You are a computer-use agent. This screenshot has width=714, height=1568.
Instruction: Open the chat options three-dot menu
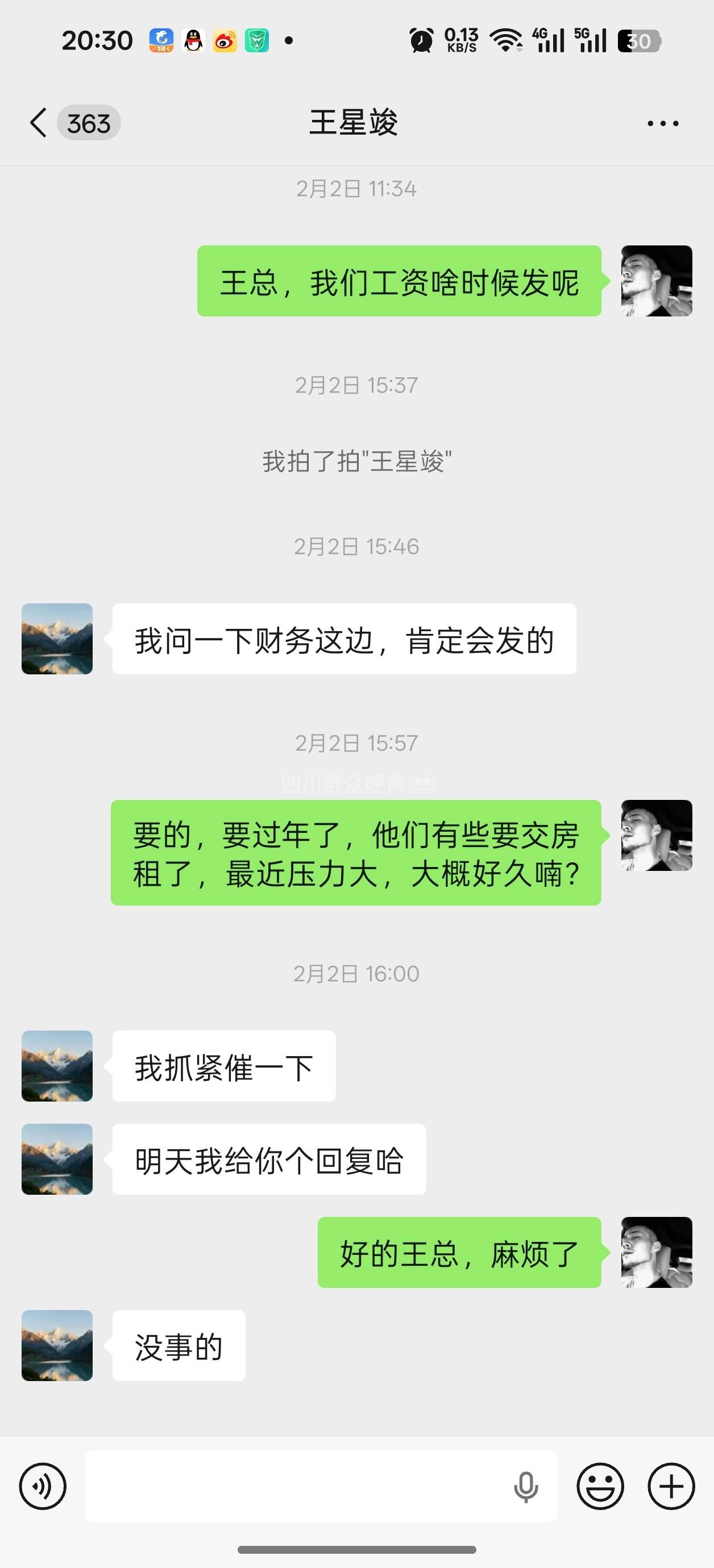point(663,124)
